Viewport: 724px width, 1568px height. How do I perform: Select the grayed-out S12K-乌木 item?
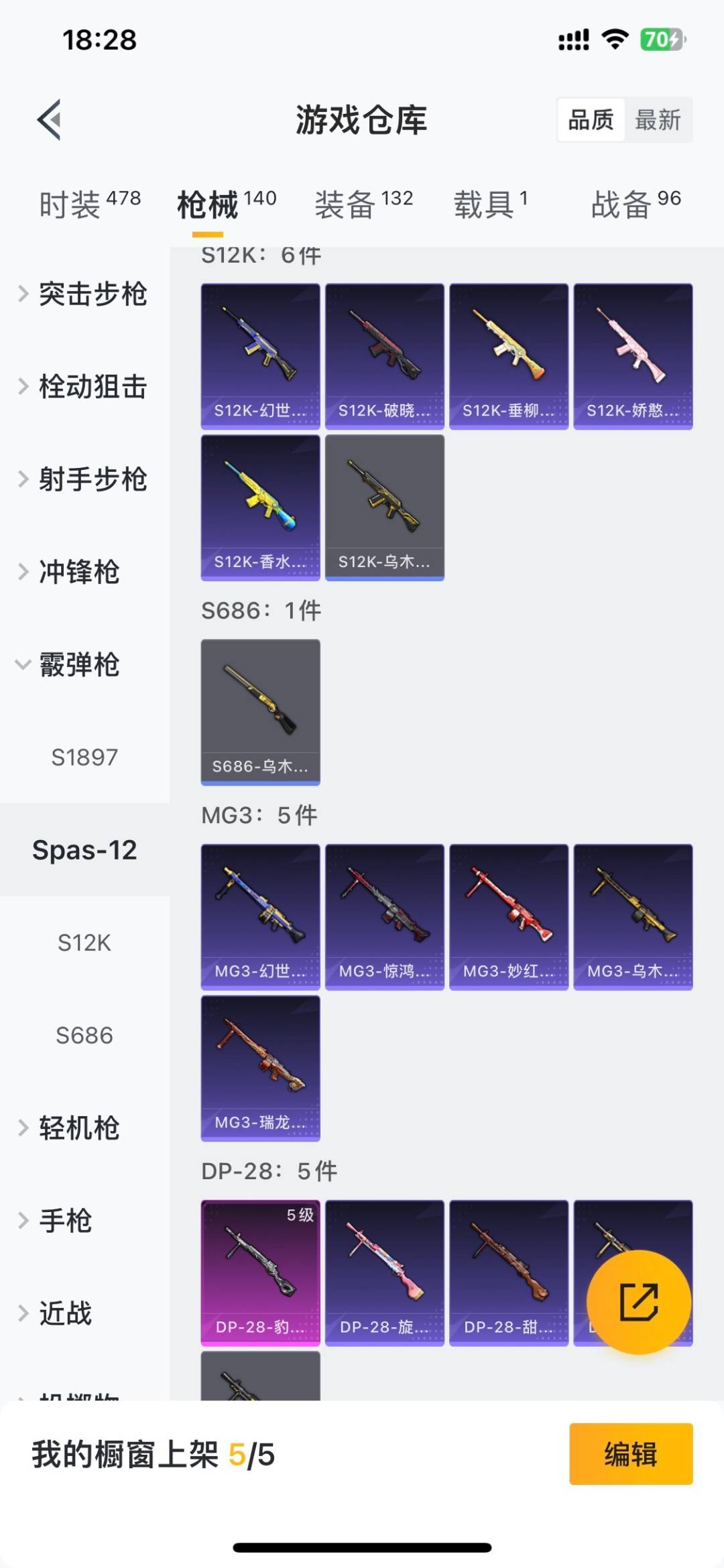pos(384,506)
